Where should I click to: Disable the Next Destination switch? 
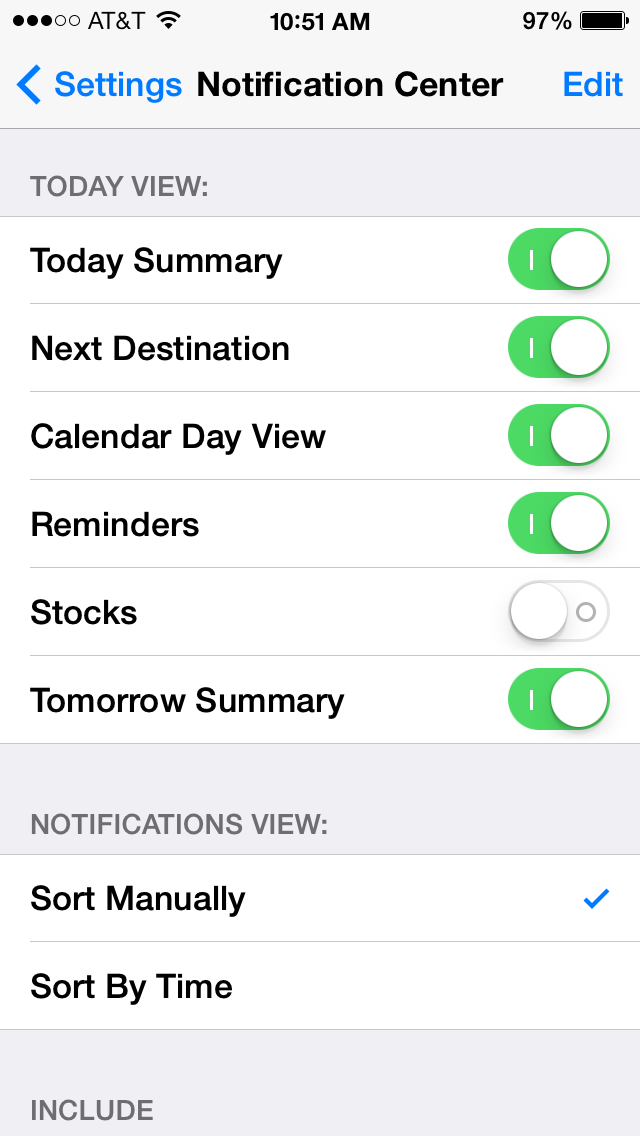point(559,347)
